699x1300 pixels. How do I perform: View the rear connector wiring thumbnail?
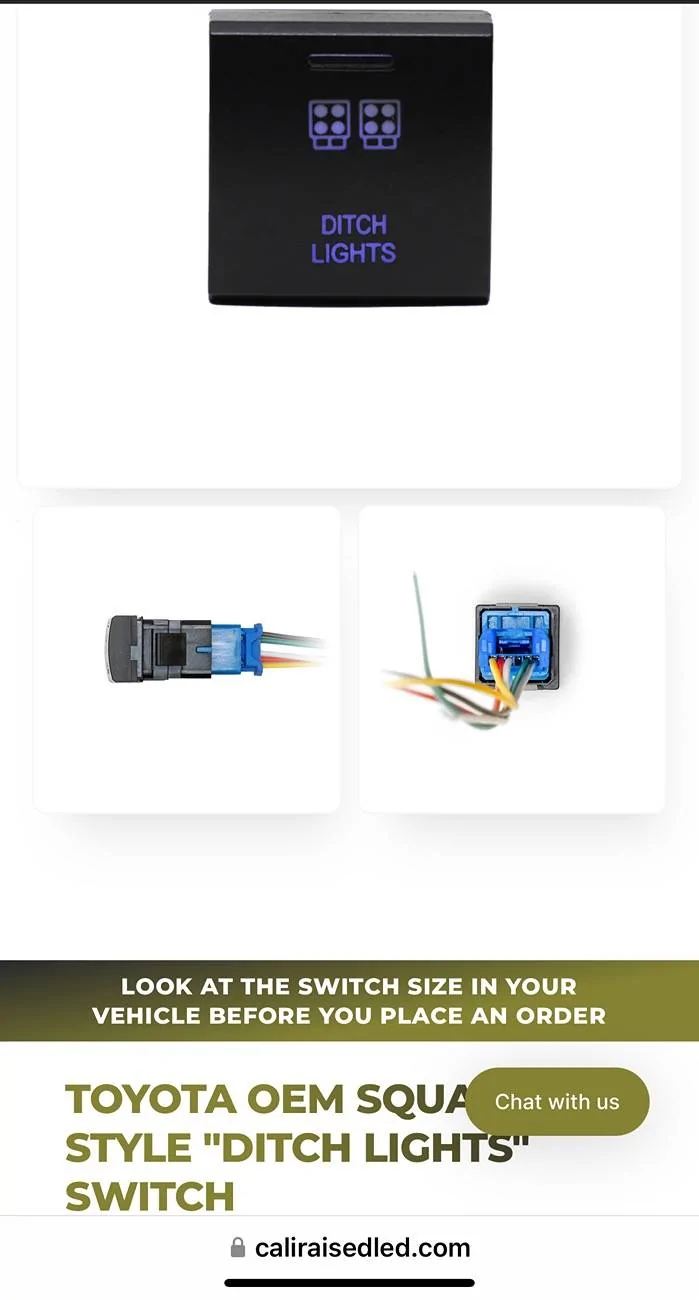512,659
